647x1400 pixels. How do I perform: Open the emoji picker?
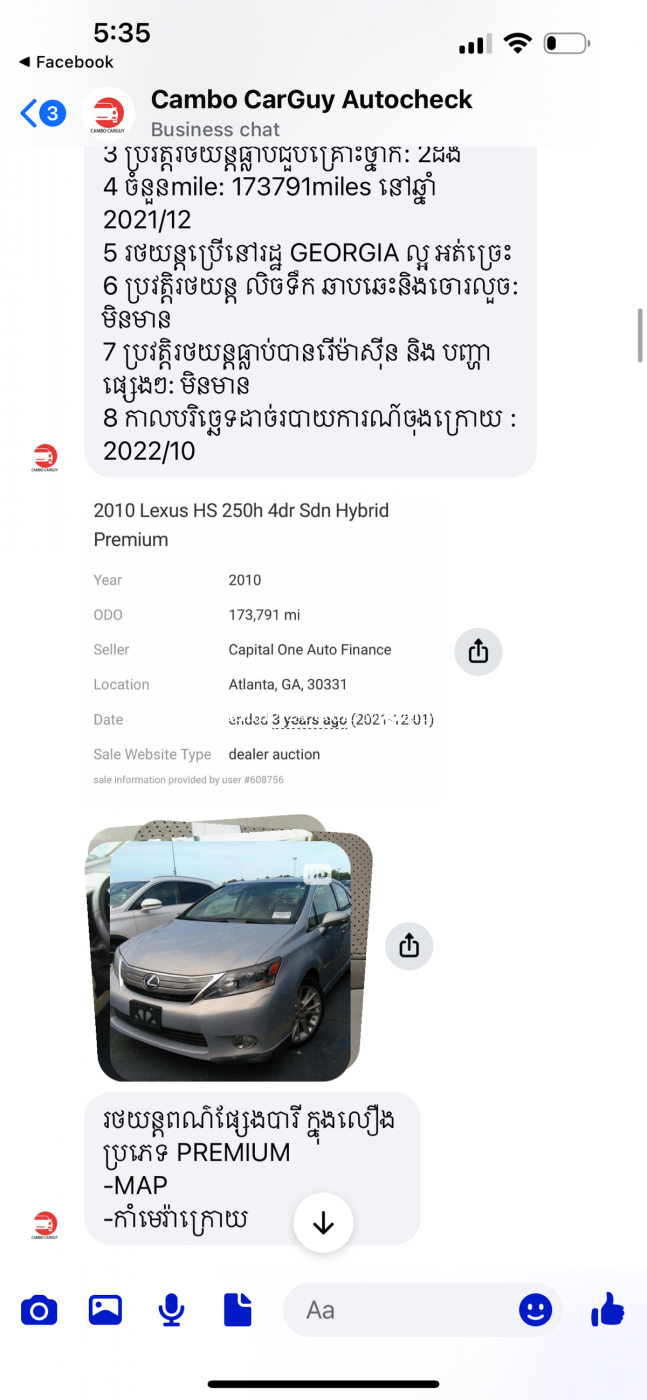[x=535, y=1310]
